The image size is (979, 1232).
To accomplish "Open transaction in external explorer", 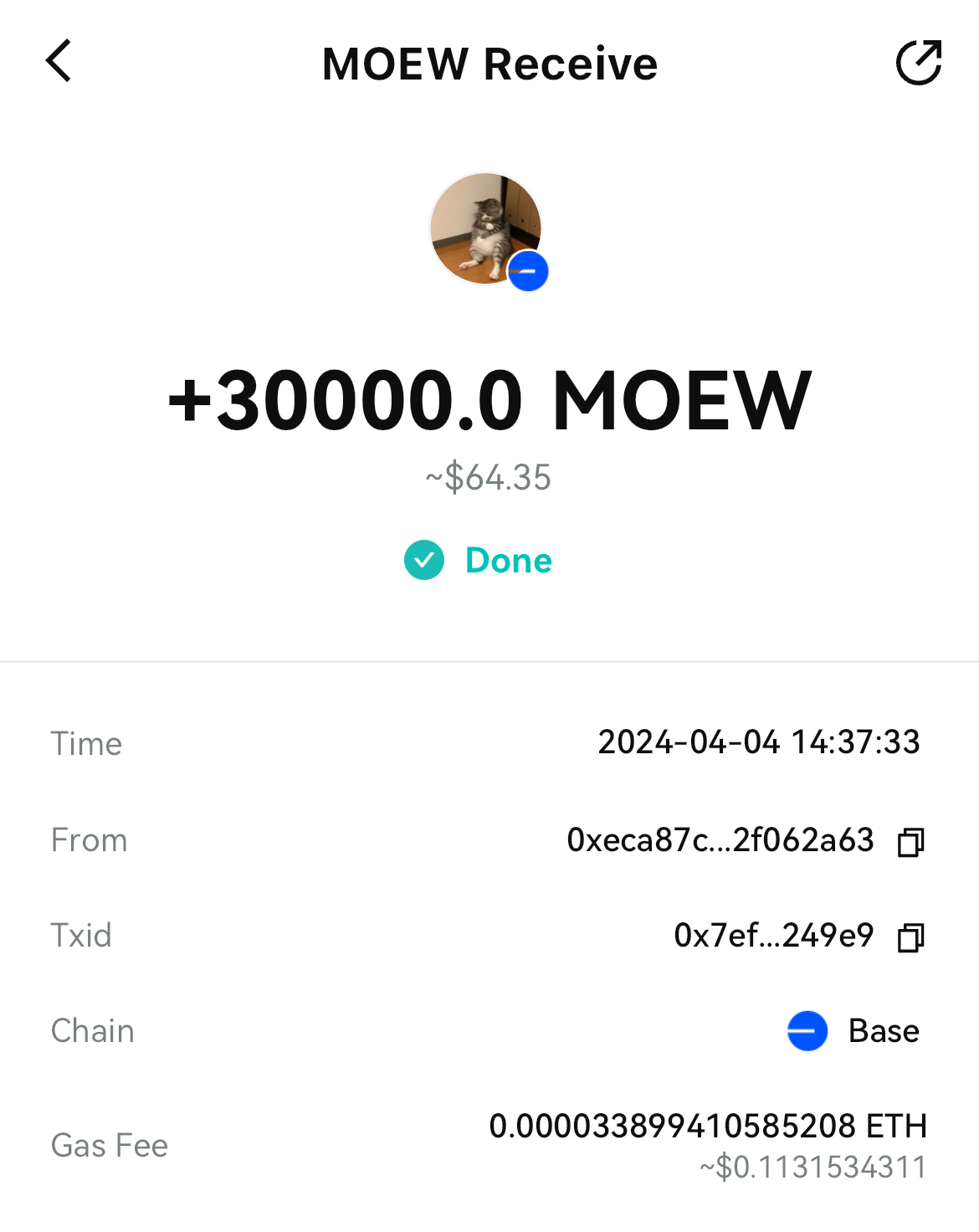I will tap(919, 63).
